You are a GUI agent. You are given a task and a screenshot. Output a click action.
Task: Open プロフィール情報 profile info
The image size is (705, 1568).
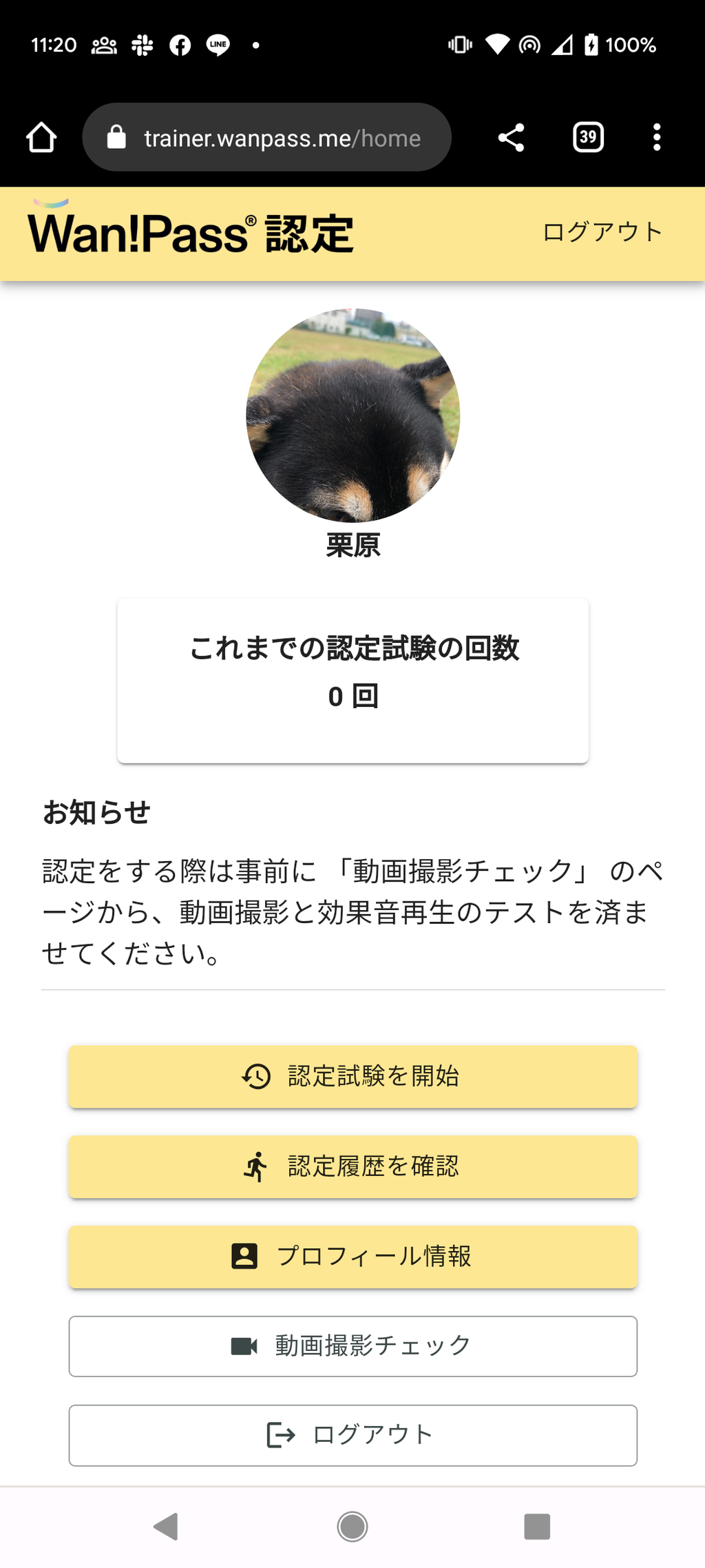[352, 1257]
